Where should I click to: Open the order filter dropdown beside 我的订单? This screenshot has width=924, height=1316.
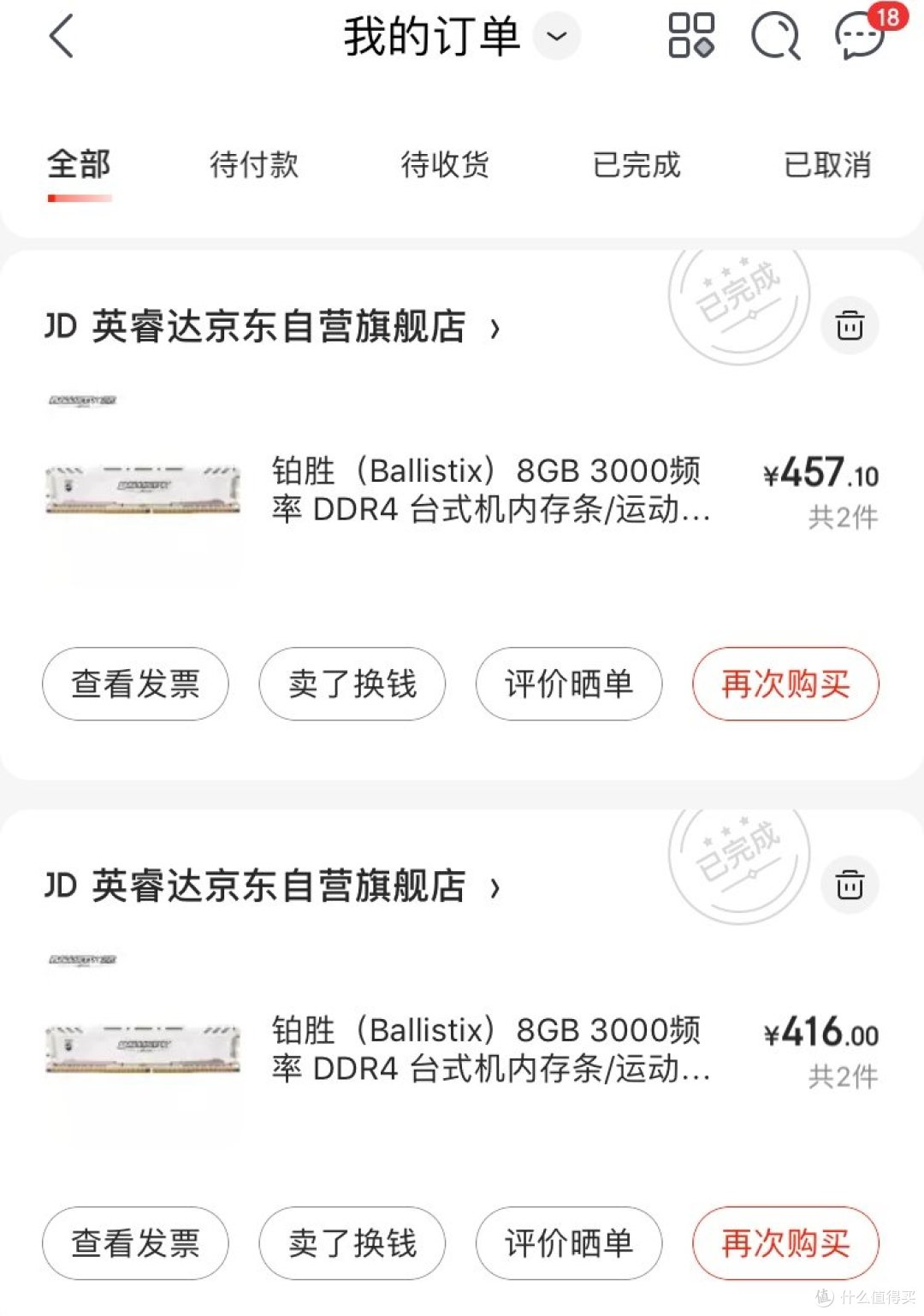pyautogui.click(x=556, y=38)
